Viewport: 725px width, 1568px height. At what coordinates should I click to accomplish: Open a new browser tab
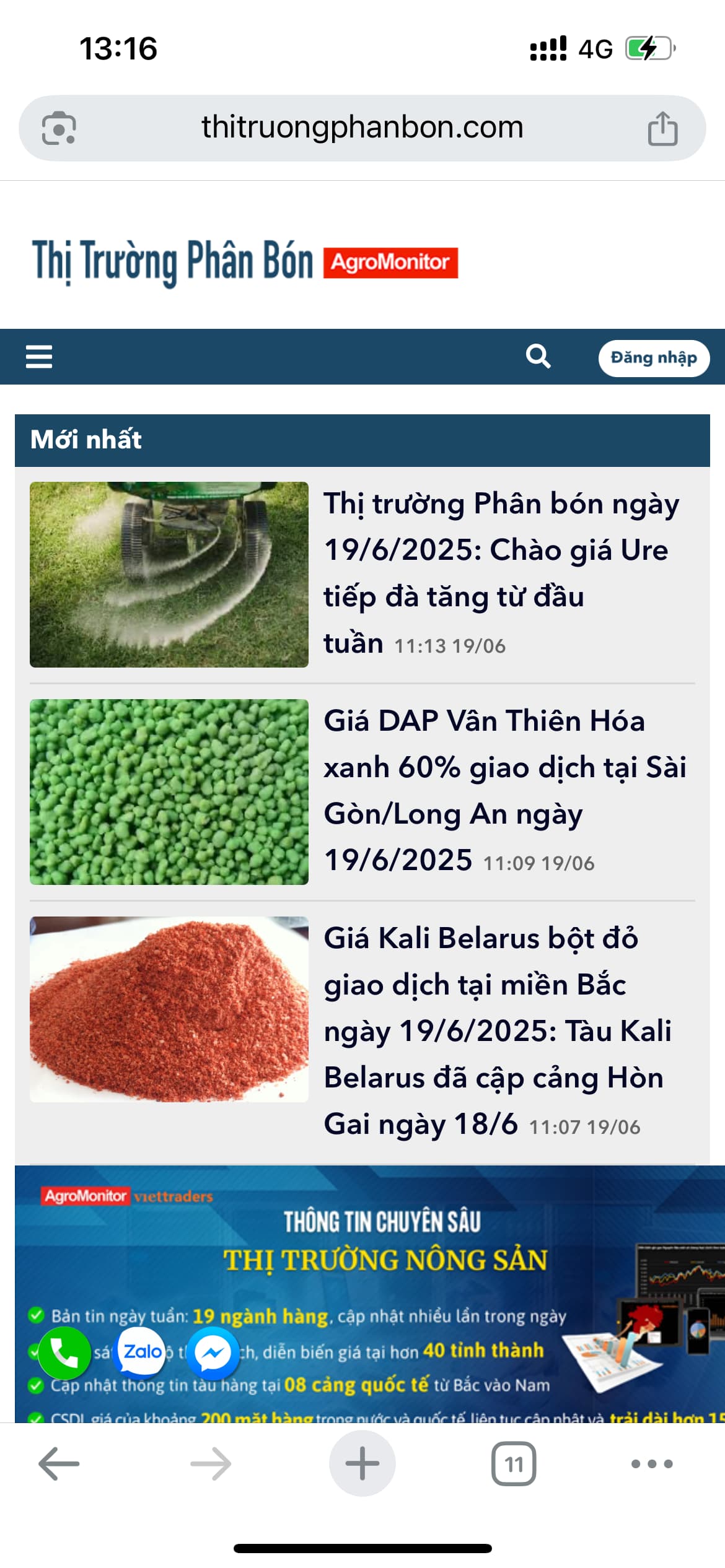(x=362, y=1463)
